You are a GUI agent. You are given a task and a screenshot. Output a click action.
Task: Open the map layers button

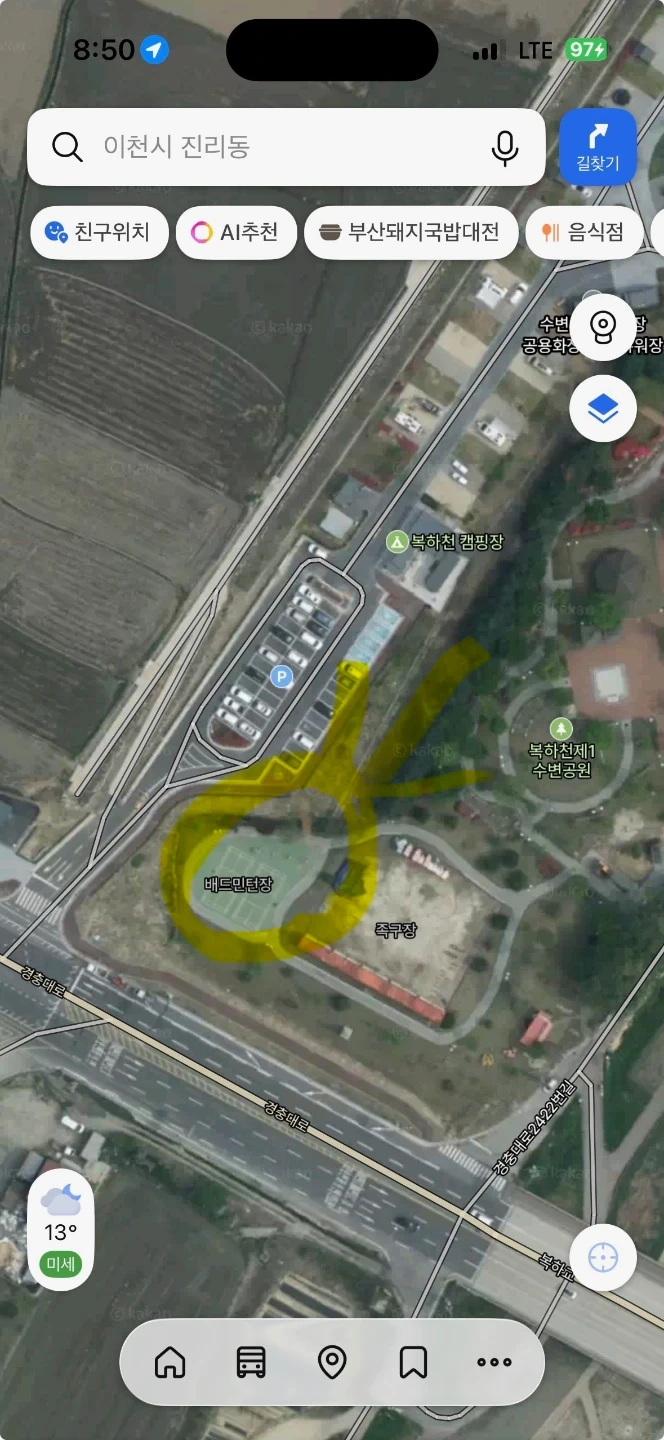(603, 408)
